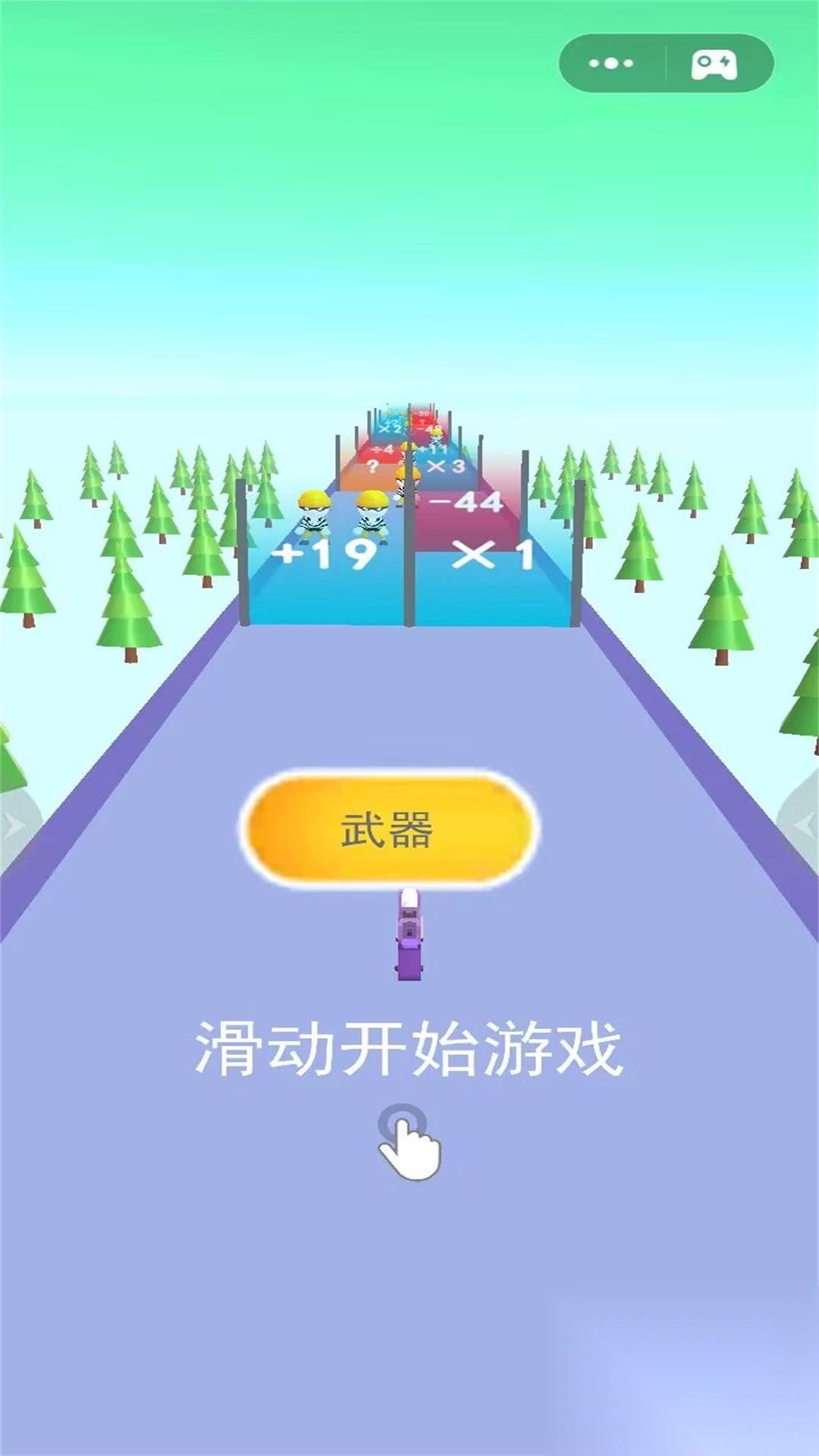Select the purple gun on the runway
Screen dimensions: 819x1456
409,937
